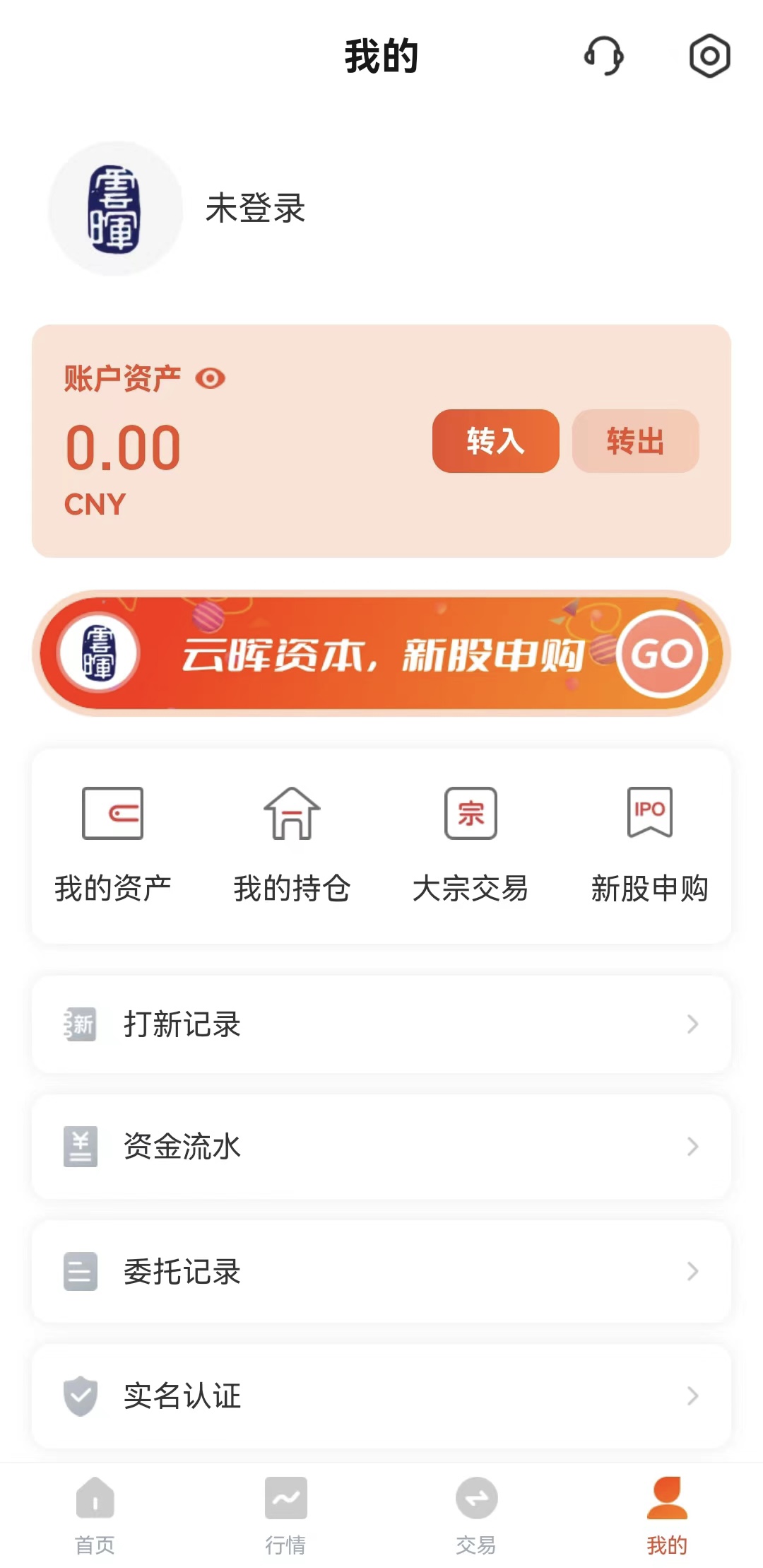Open the 实名认证 row
The image size is (763, 1568).
click(x=381, y=1396)
